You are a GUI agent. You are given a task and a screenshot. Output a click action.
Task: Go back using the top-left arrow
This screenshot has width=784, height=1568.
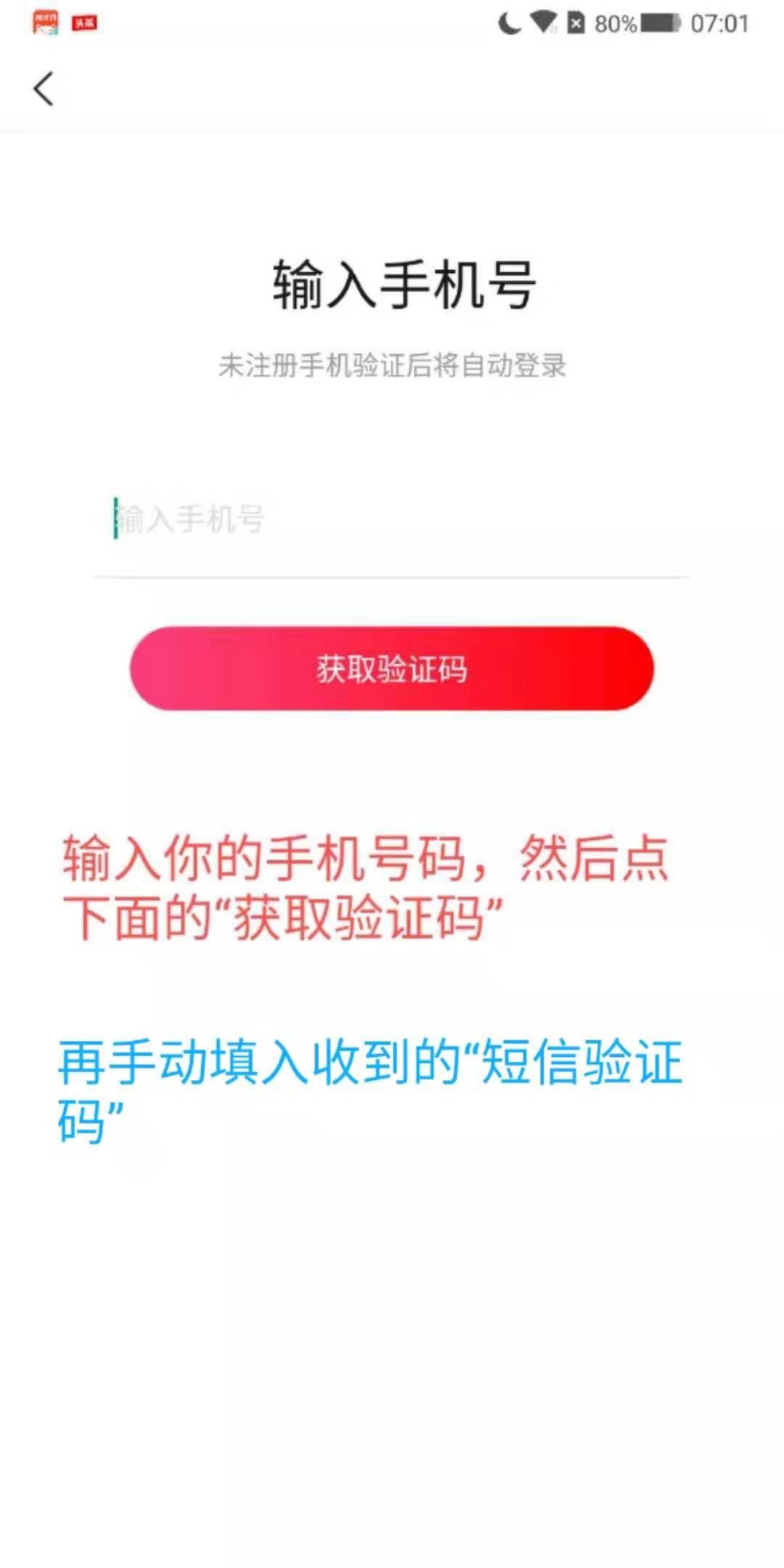[44, 89]
